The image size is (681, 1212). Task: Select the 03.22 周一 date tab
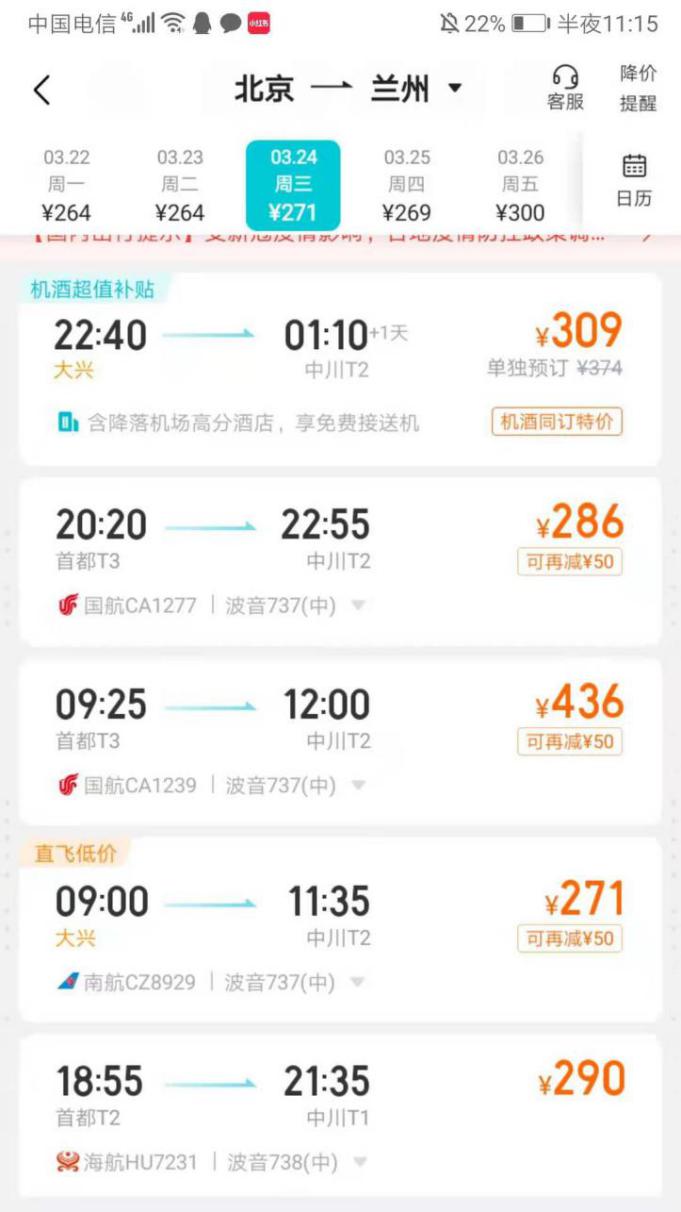67,185
